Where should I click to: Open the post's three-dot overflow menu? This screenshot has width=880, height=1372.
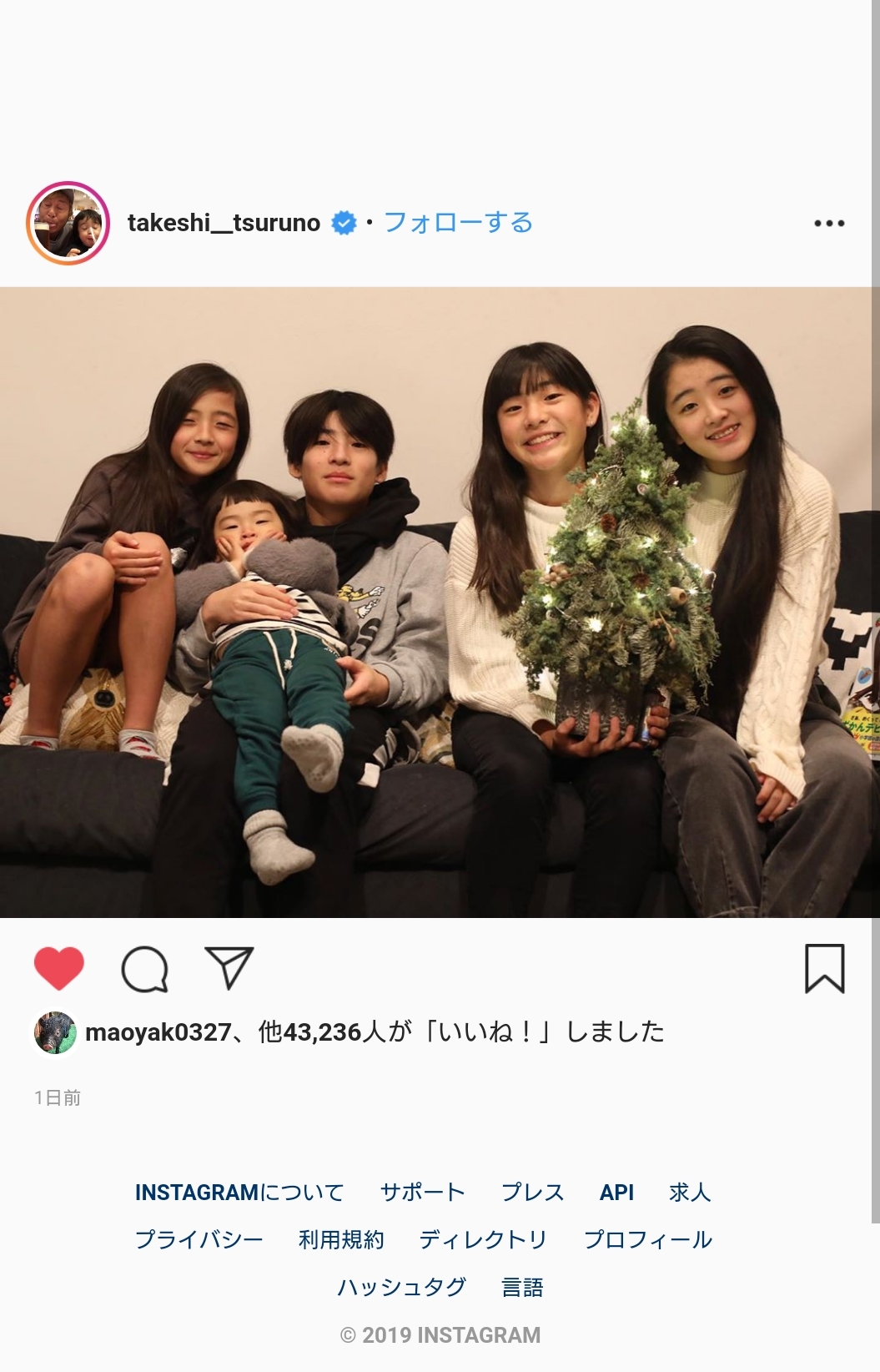click(x=829, y=224)
